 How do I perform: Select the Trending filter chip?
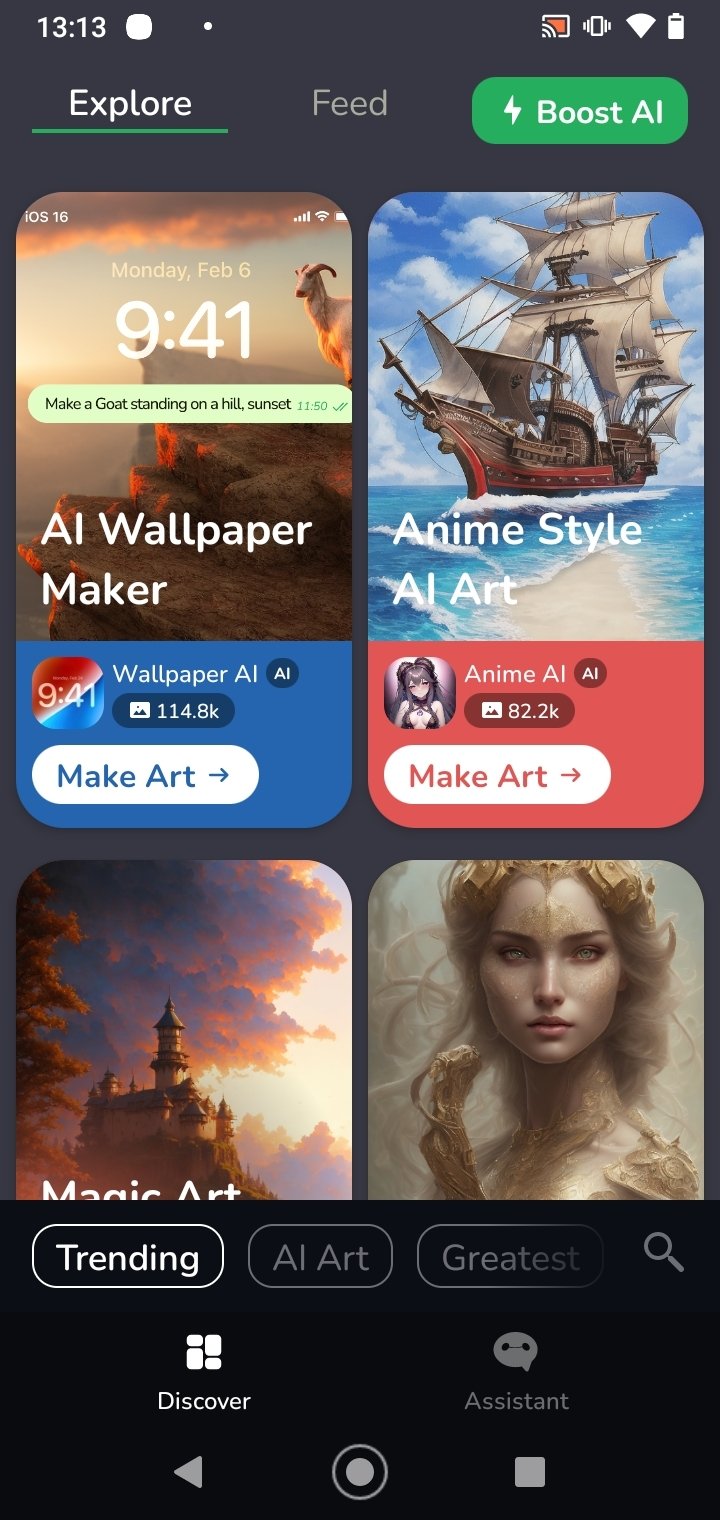coord(128,1256)
